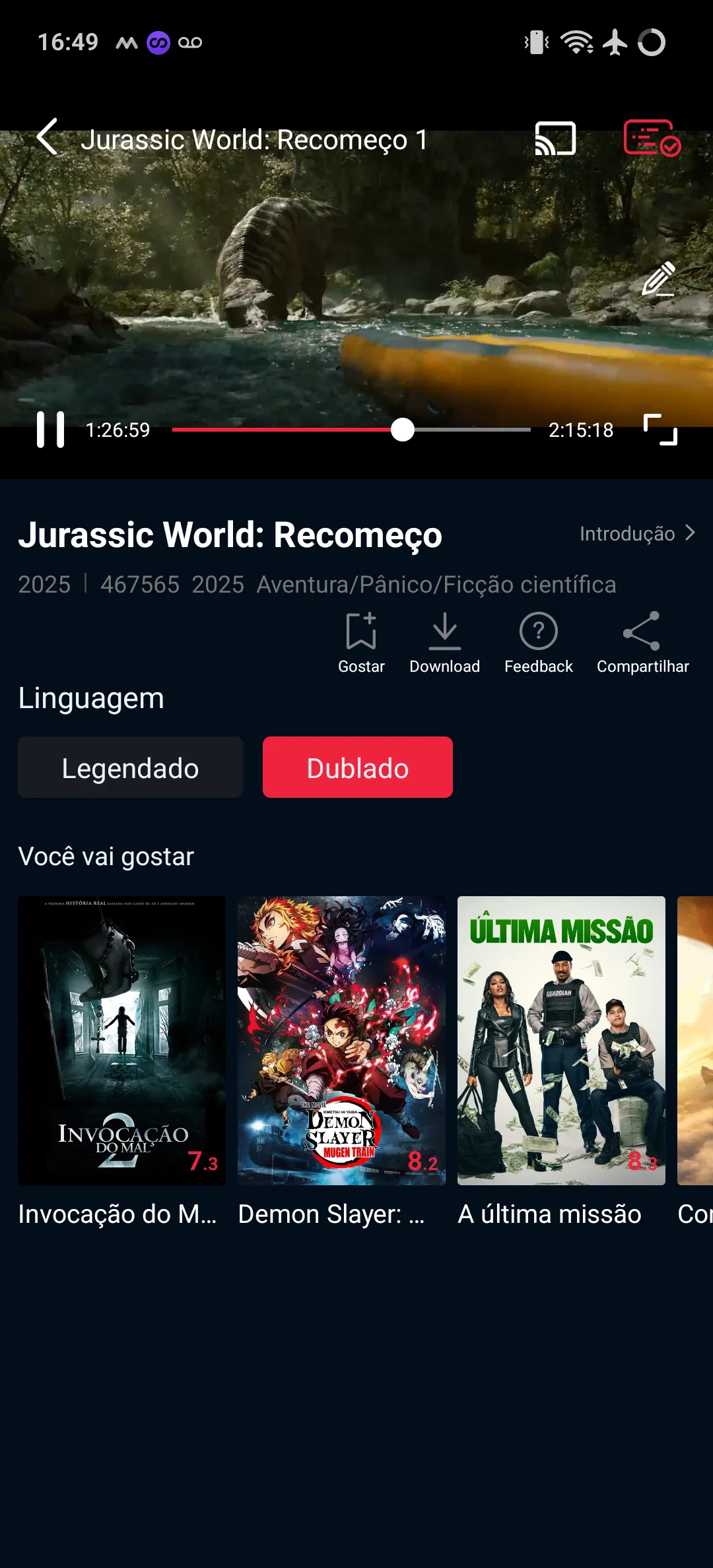This screenshot has width=713, height=1568.
Task: Open Invocação do Mal 2 poster
Action: (122, 1041)
